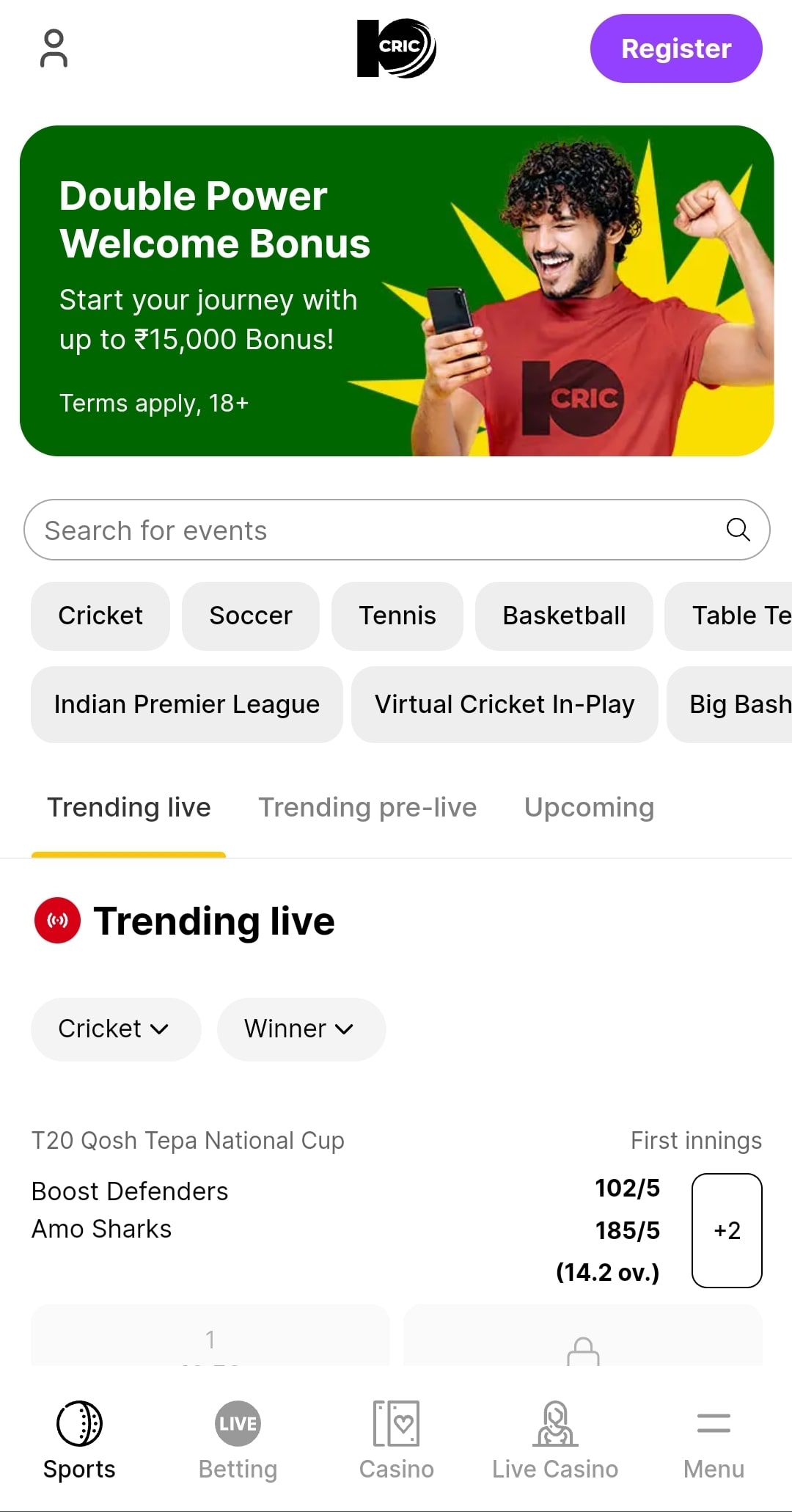Select the Cricket sport chip
792x1512 pixels.
[100, 616]
